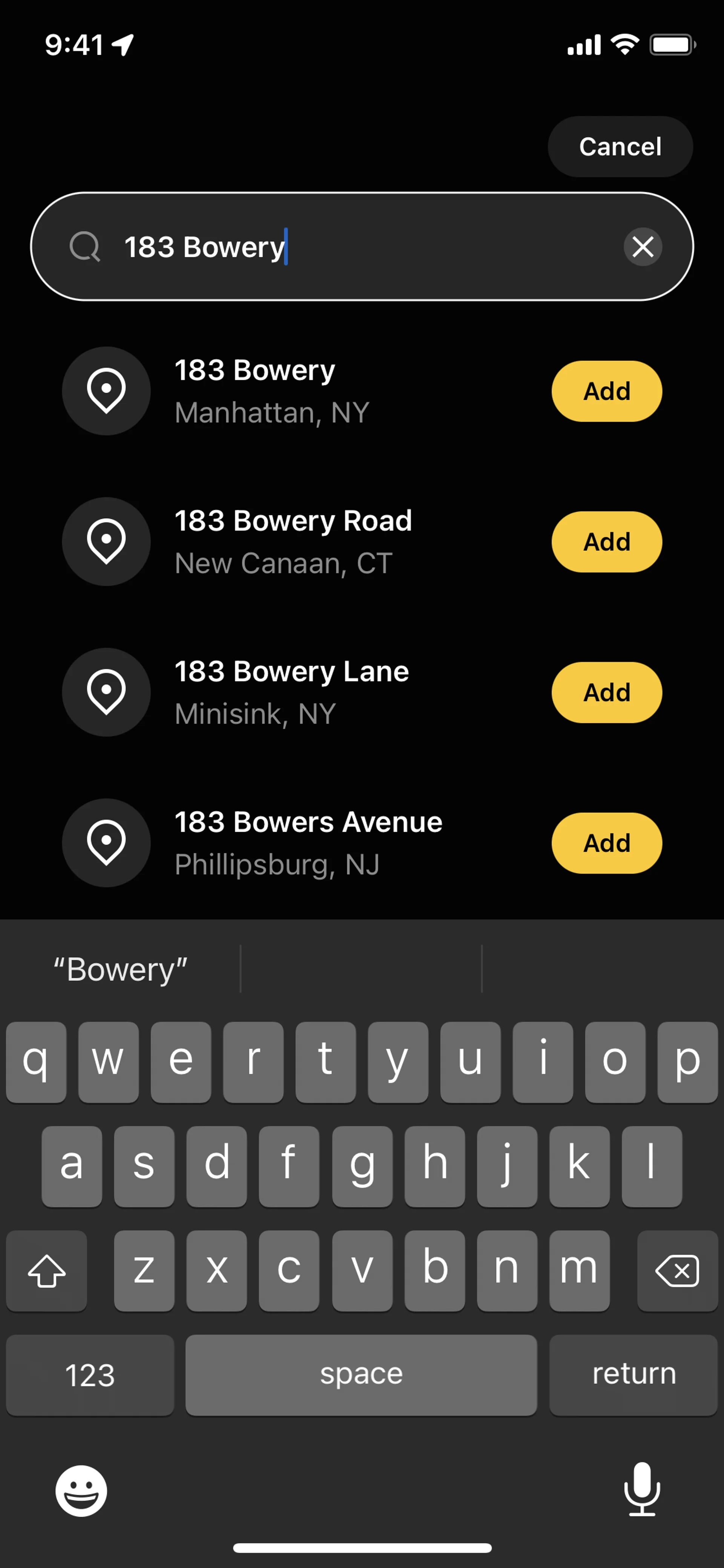This screenshot has height=1568, width=724.
Task: Add 183 Bowery Road, New Canaan
Action: pyautogui.click(x=606, y=541)
